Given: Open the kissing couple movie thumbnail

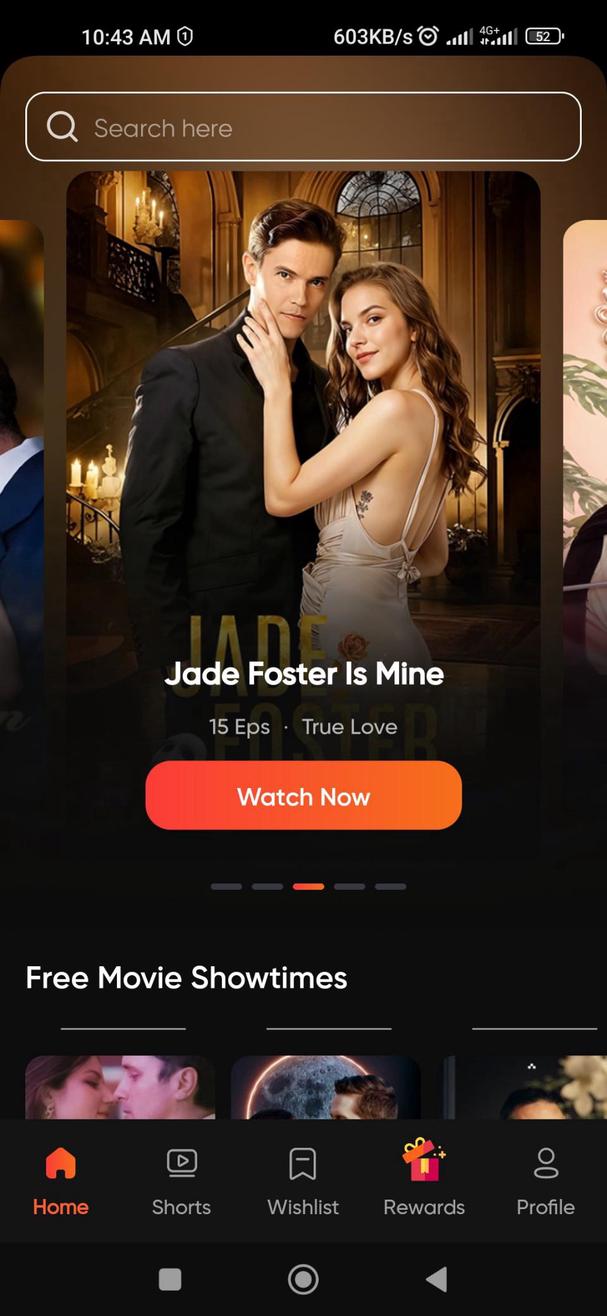Looking at the screenshot, I should [x=119, y=1088].
